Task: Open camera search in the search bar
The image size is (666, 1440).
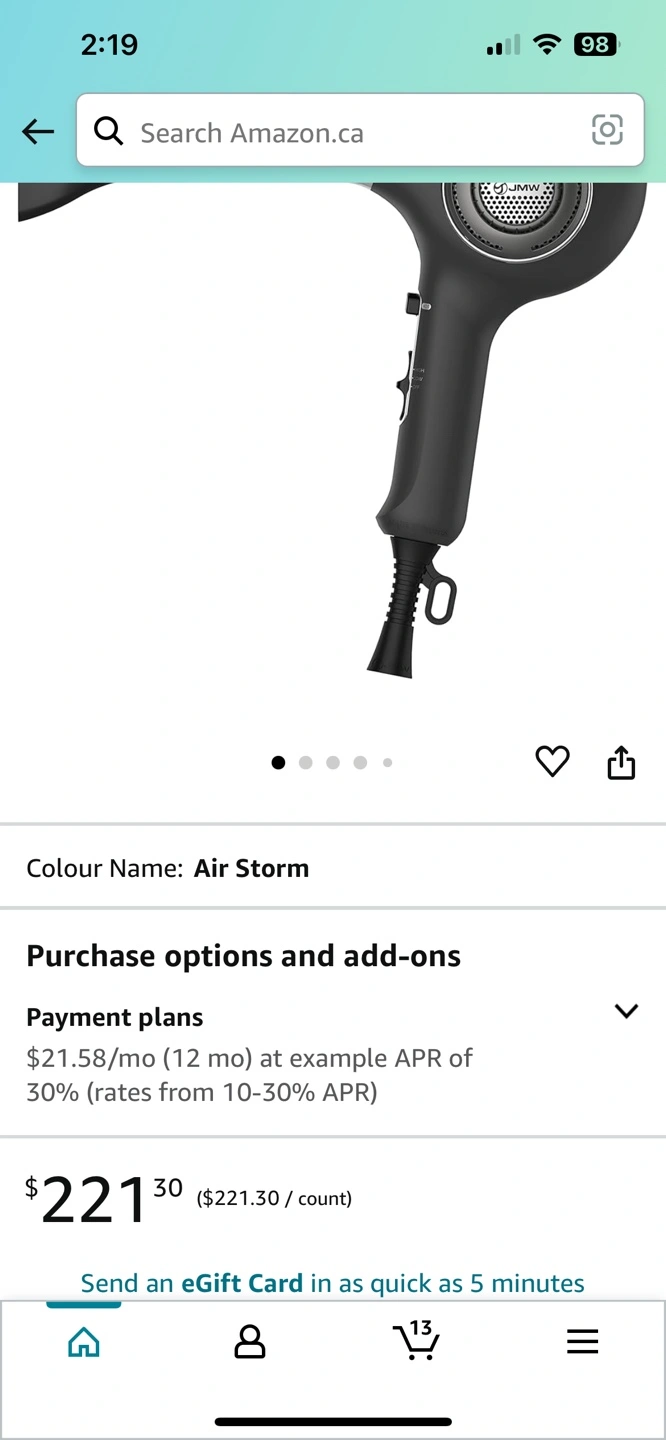Action: (x=607, y=130)
